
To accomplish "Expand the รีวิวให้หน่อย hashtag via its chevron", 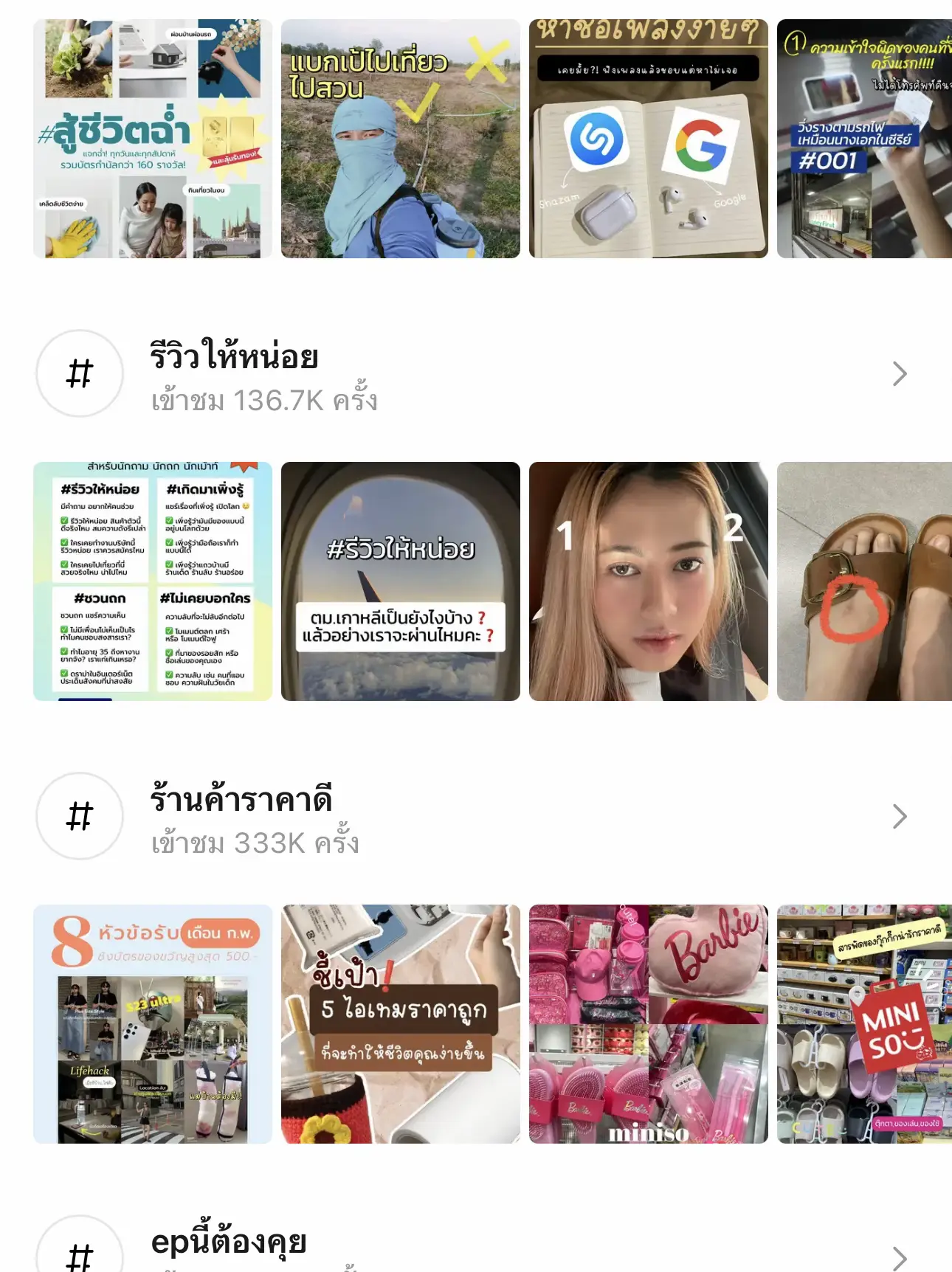I will tap(900, 373).
